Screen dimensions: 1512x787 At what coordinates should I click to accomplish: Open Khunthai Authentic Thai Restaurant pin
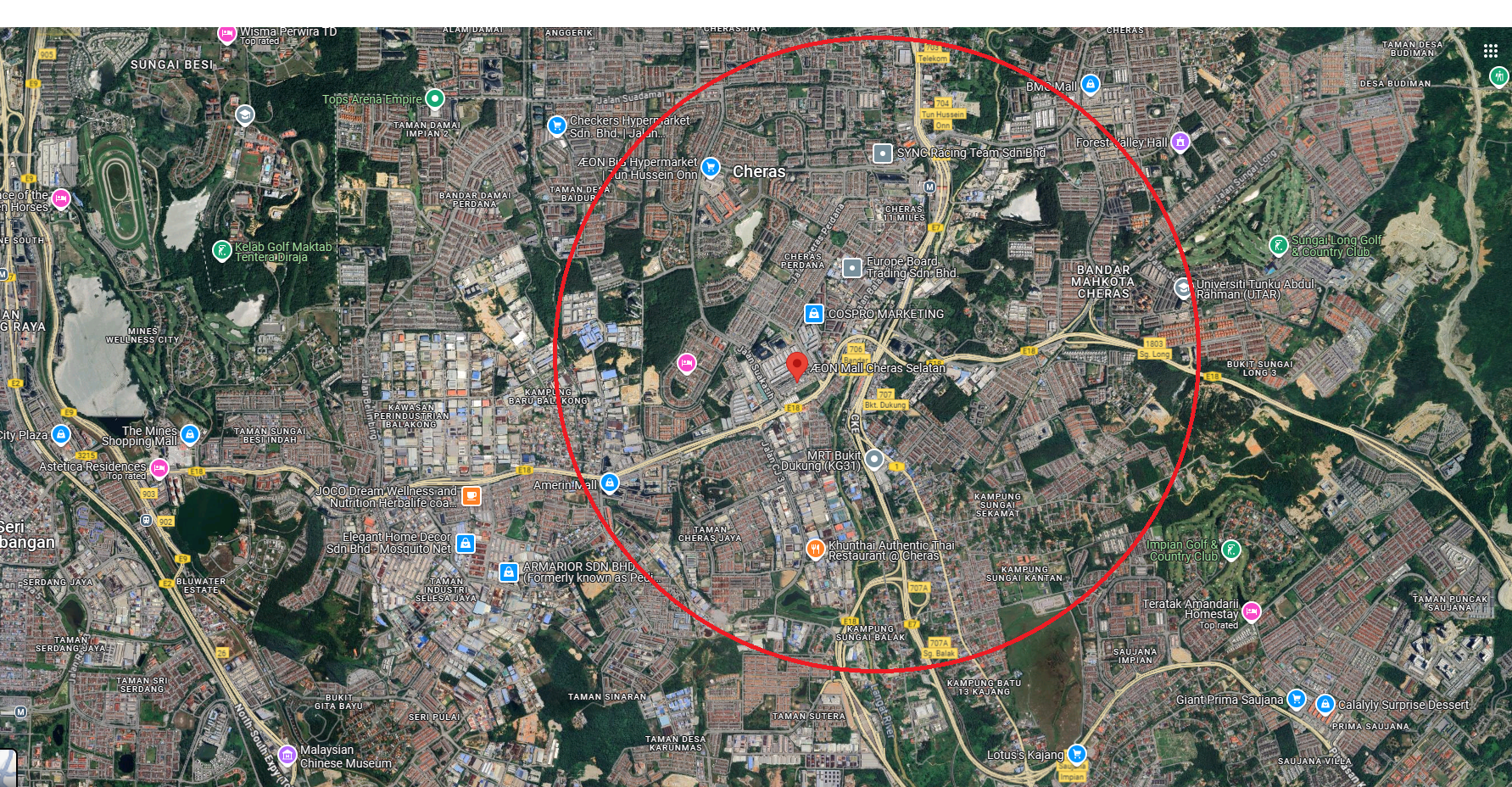[815, 550]
